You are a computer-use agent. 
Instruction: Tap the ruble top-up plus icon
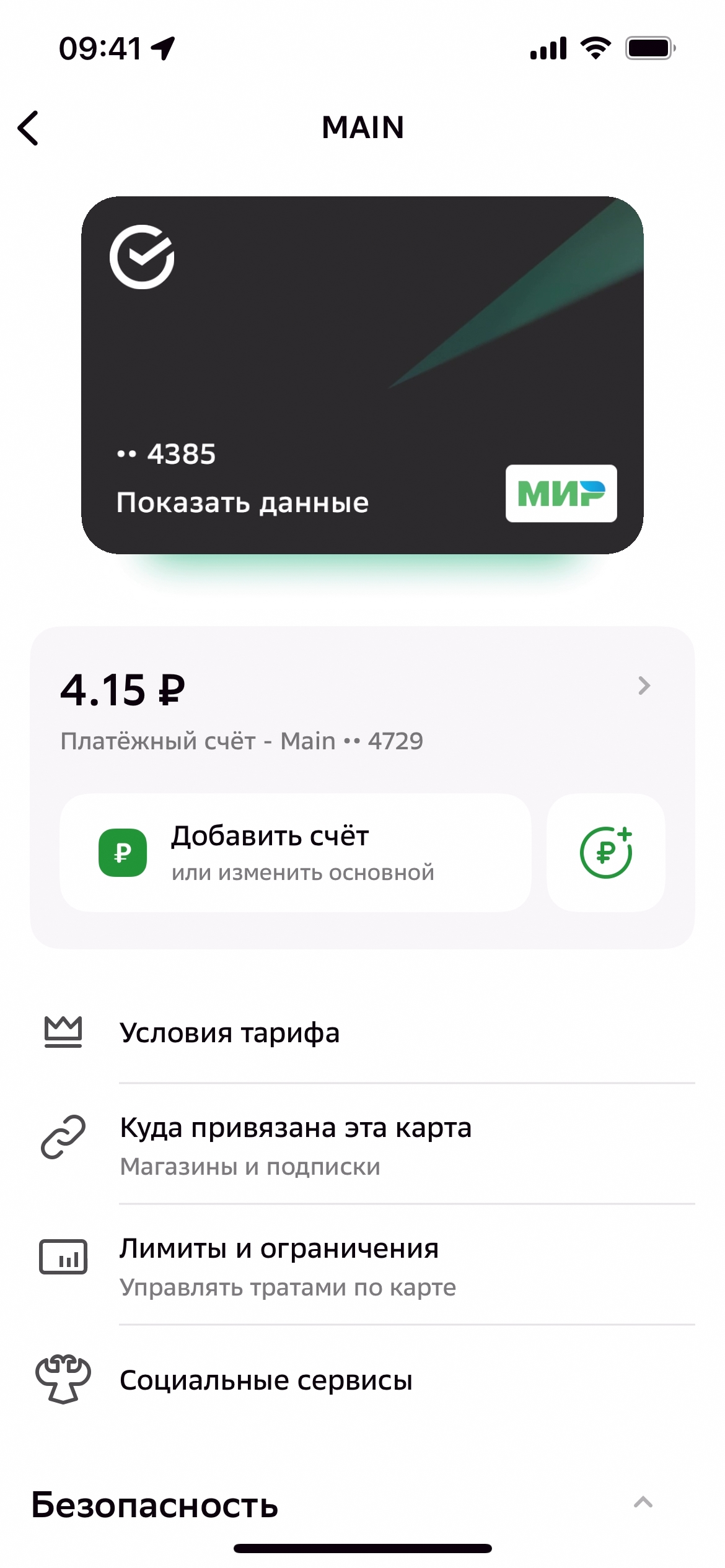coord(605,853)
